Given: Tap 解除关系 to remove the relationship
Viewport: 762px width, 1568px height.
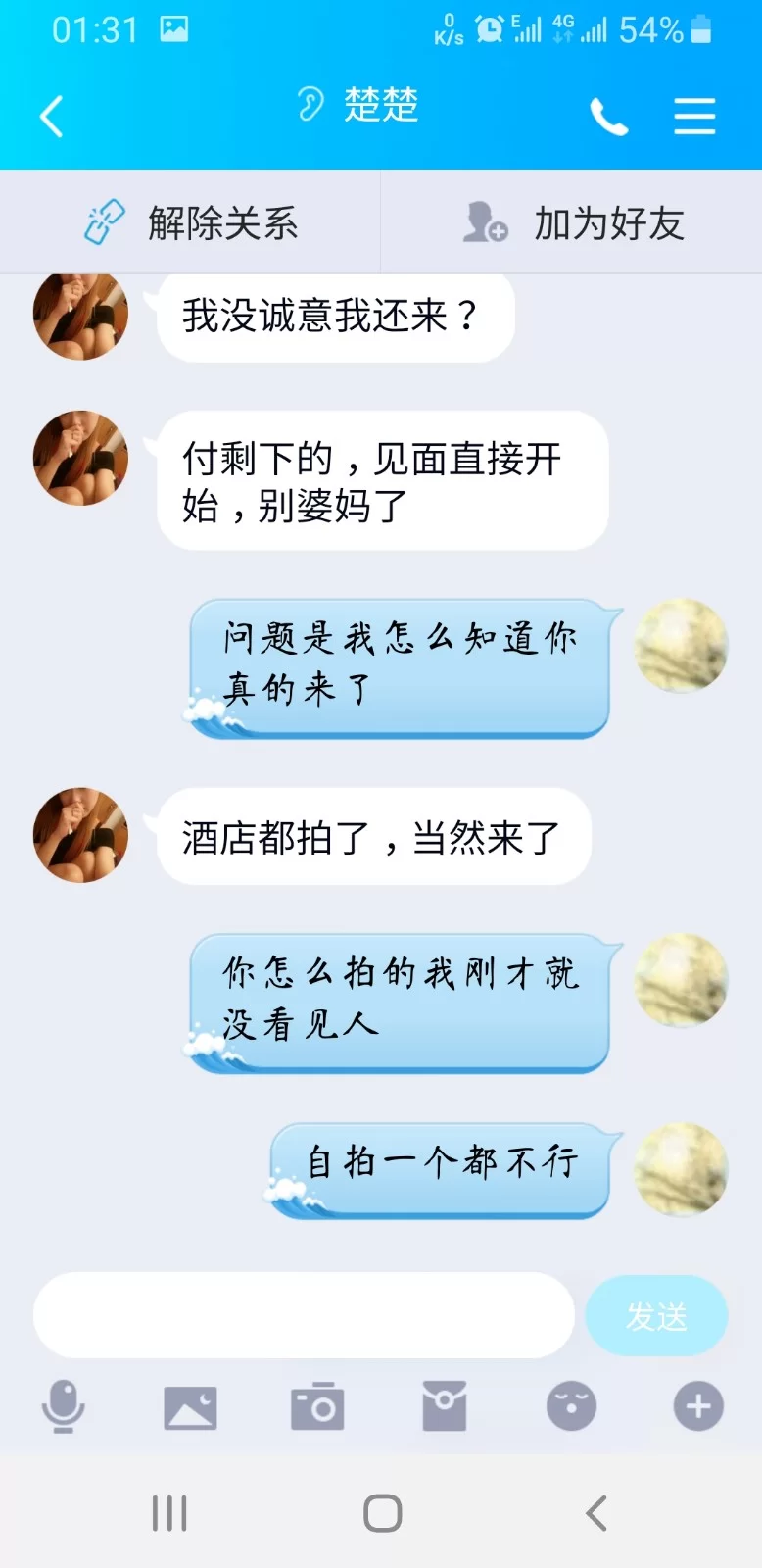Looking at the screenshot, I should (x=191, y=223).
